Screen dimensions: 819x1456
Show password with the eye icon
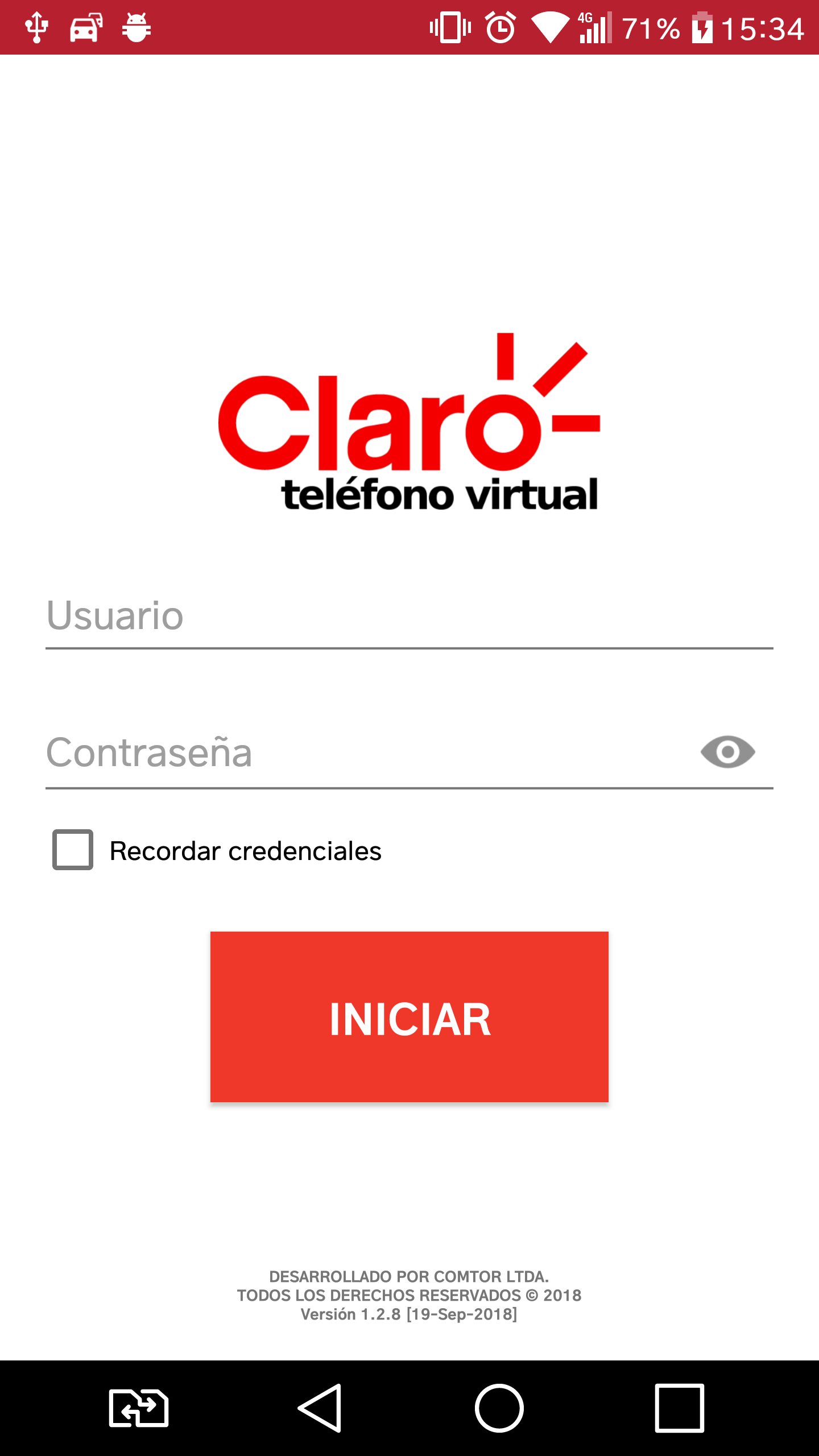pos(727,752)
